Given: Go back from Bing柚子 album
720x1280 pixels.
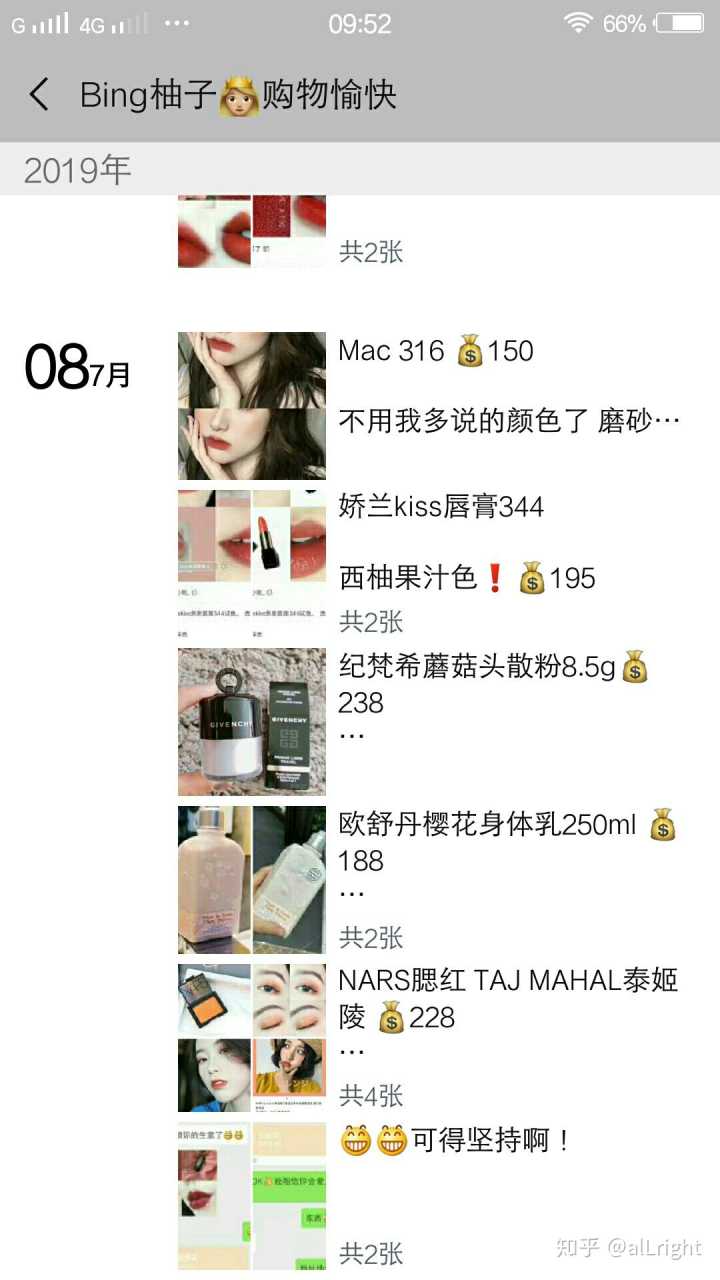Looking at the screenshot, I should [39, 95].
